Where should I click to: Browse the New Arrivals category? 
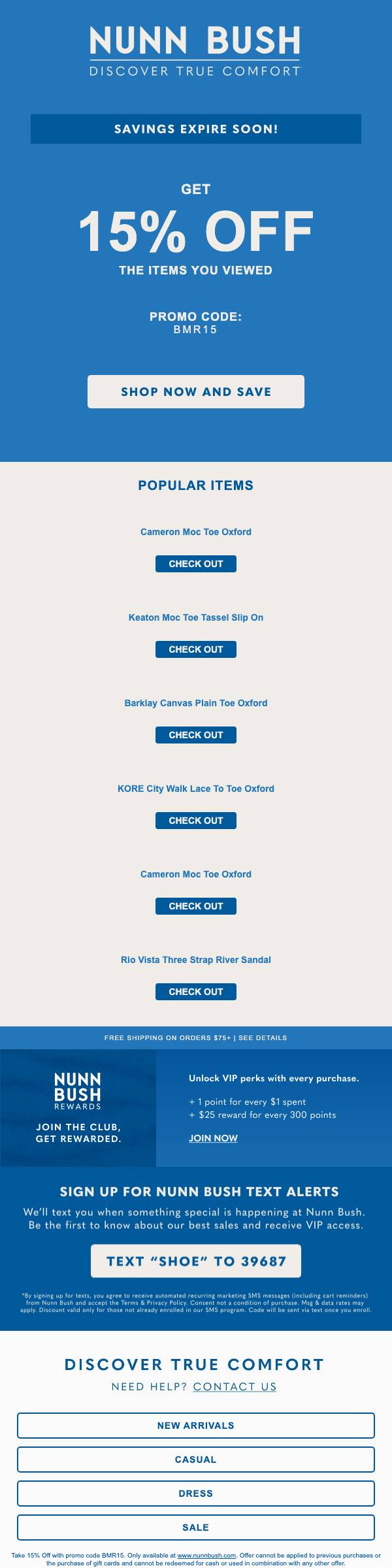point(196,1426)
